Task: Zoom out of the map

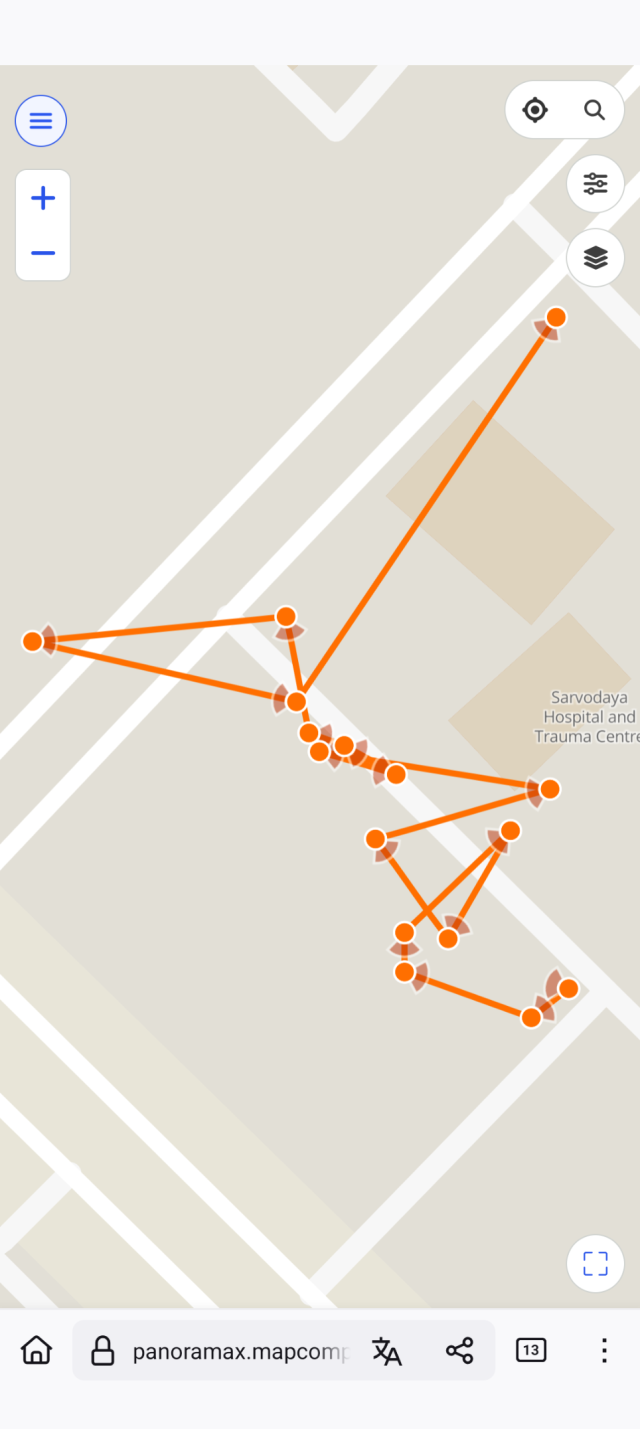Action: coord(43,253)
